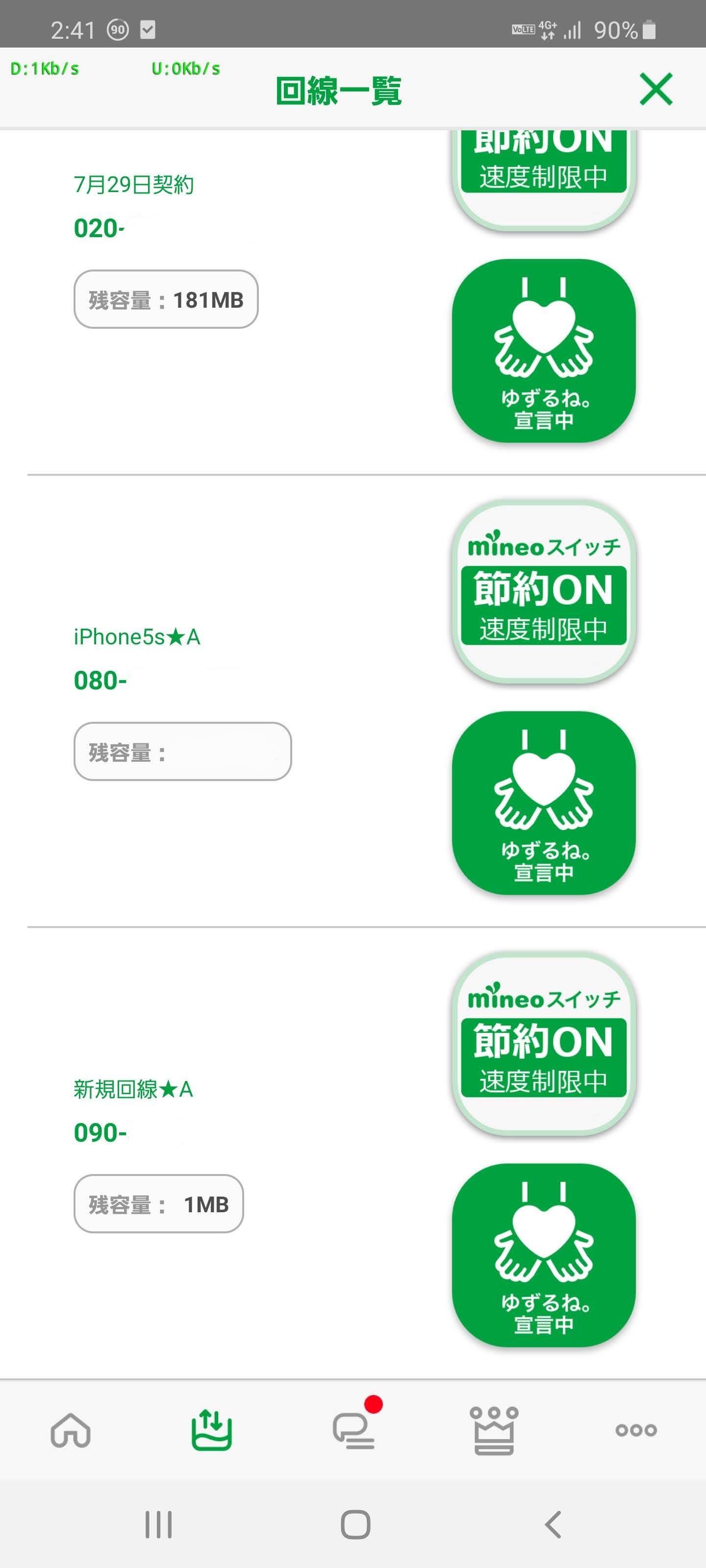Go to the home tab

click(71, 1430)
